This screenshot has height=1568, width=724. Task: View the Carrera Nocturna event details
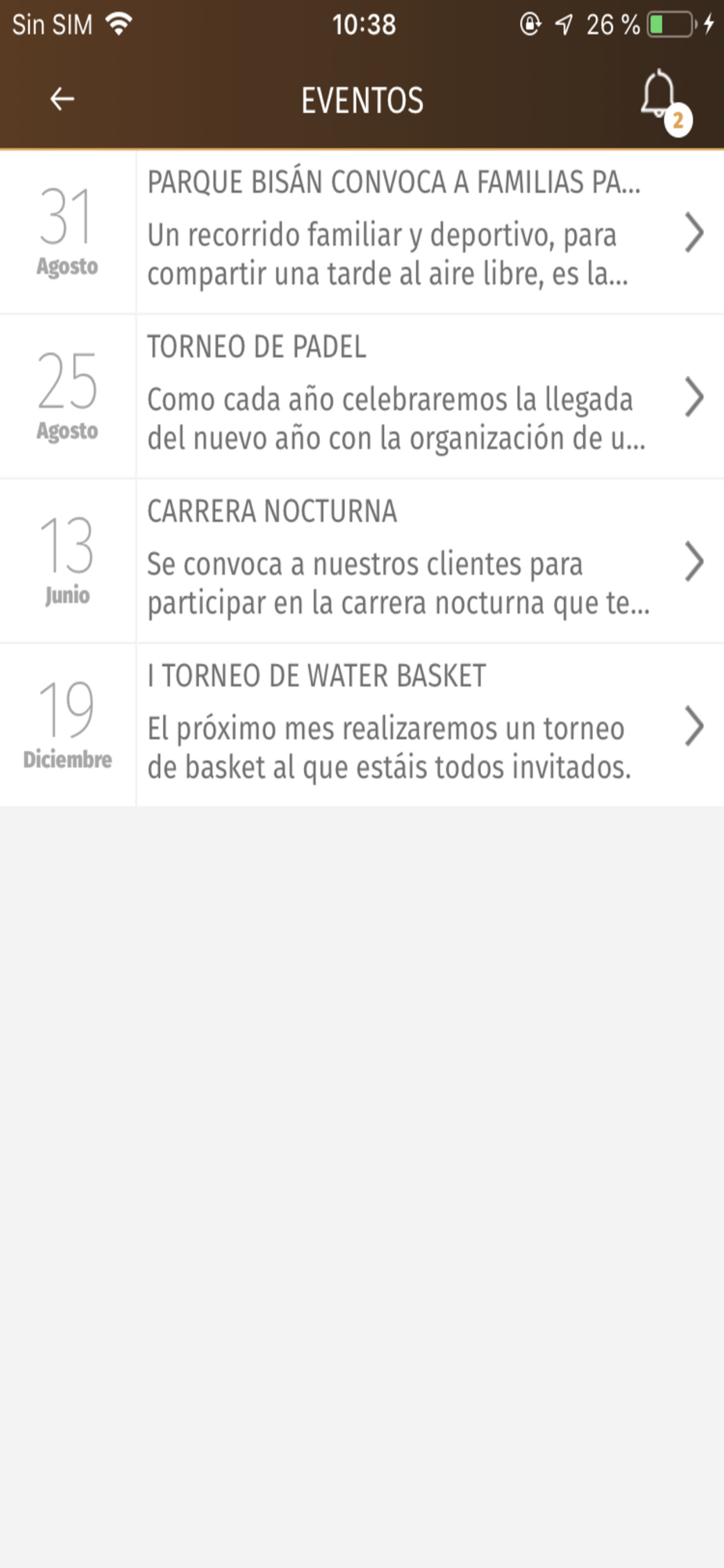point(362,561)
